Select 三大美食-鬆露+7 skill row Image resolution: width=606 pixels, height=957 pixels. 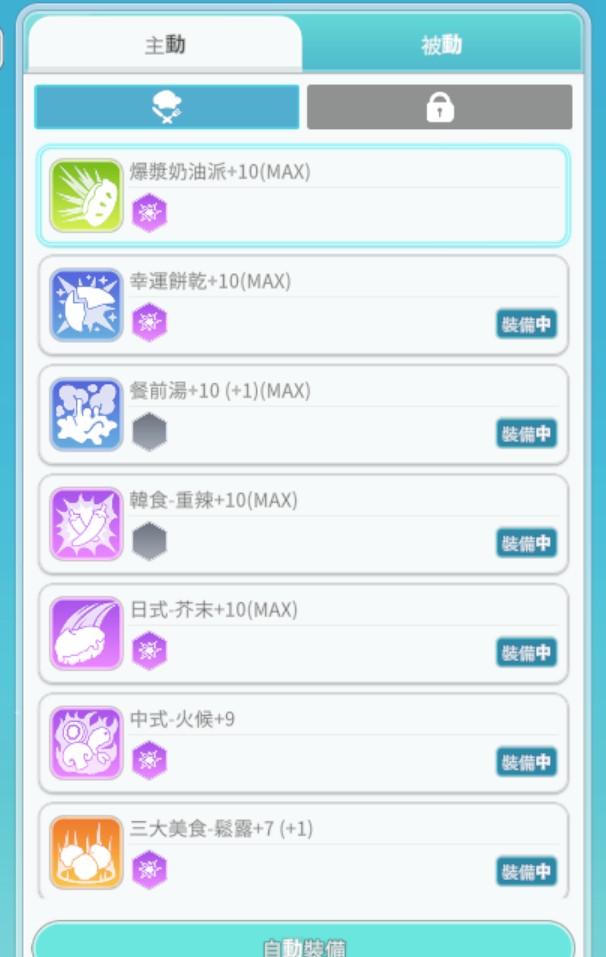point(303,850)
